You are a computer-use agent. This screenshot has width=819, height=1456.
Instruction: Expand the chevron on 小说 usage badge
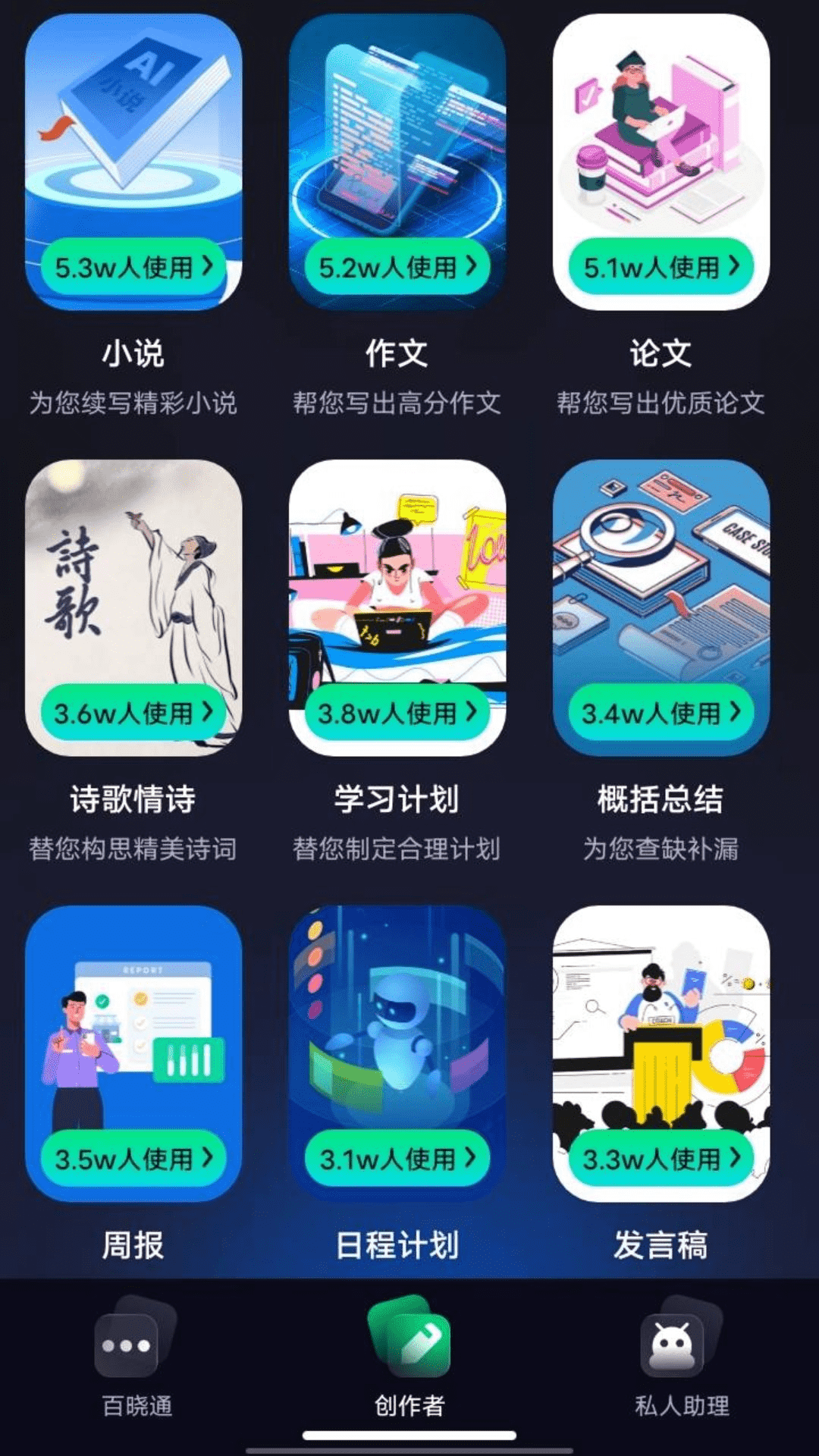209,266
